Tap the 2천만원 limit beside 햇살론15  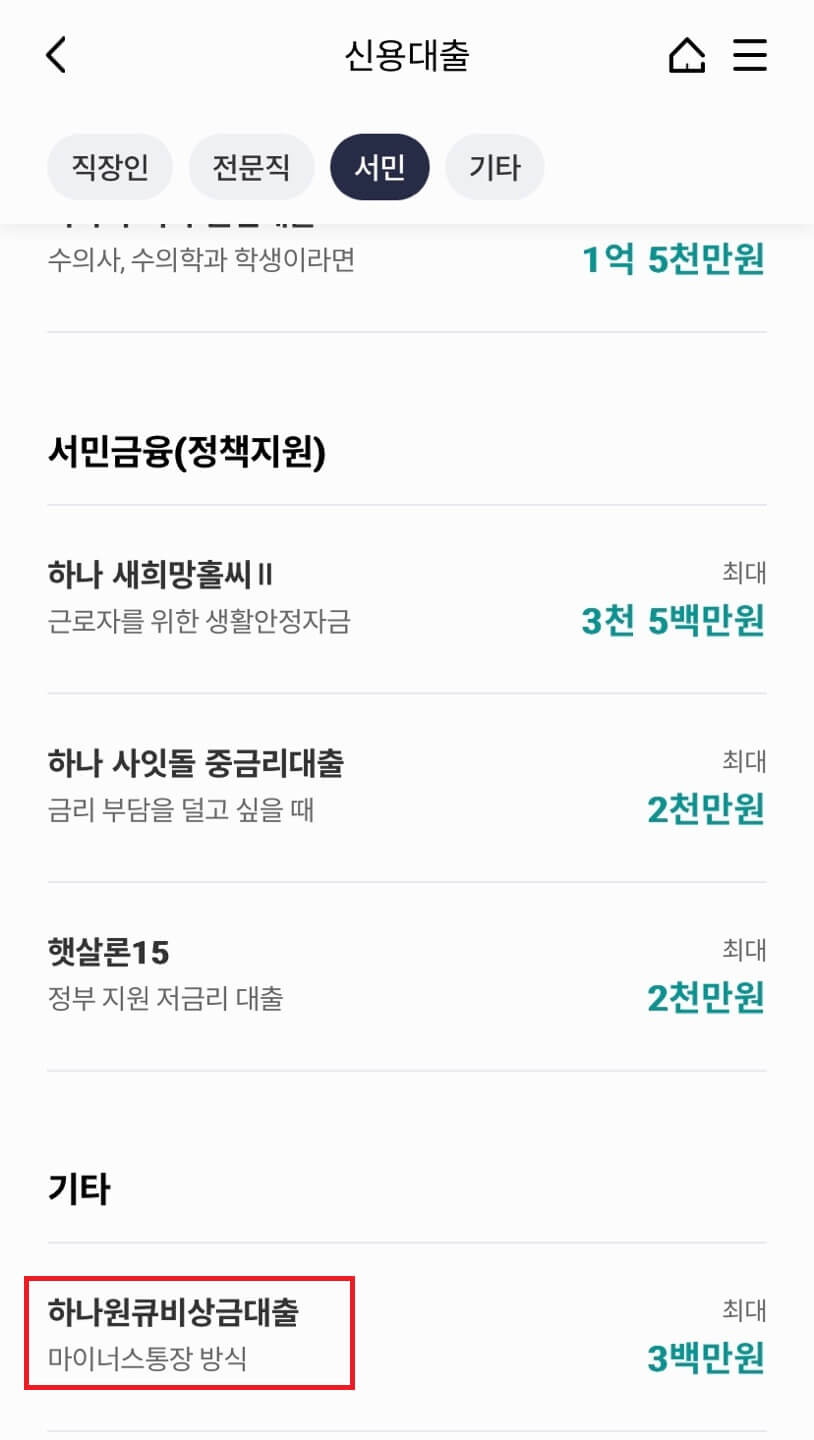pyautogui.click(x=702, y=997)
